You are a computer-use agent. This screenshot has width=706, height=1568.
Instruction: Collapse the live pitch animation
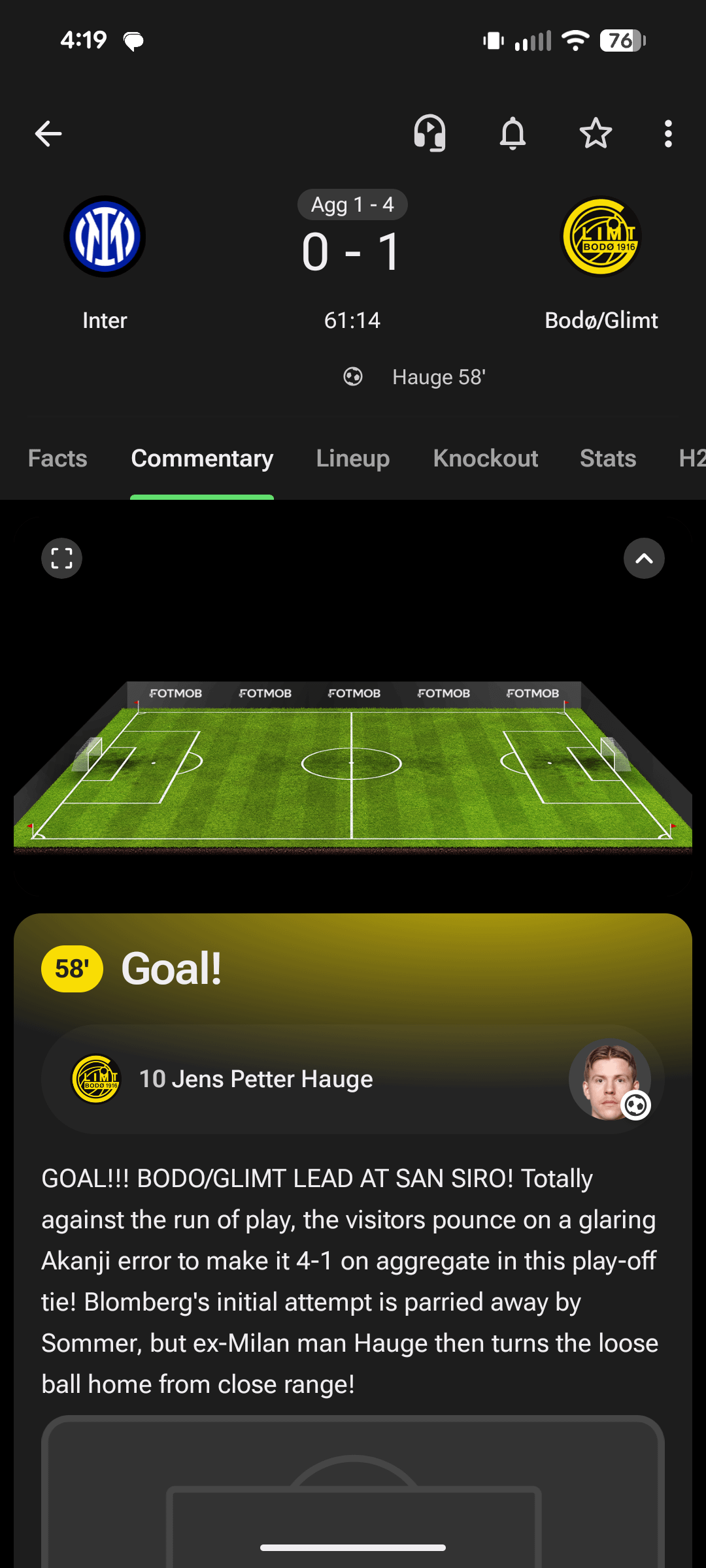point(644,559)
